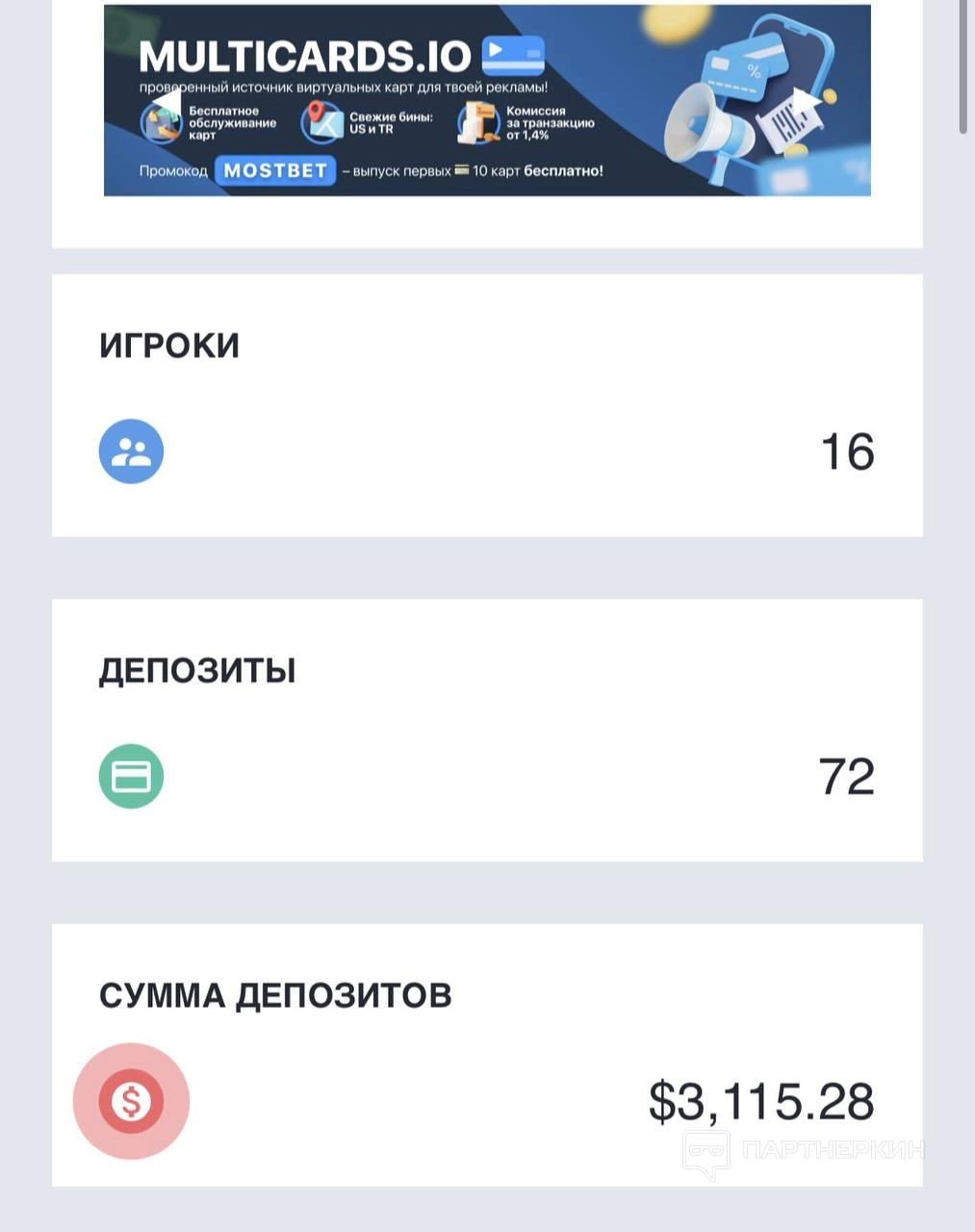The image size is (975, 1232).
Task: Advance to next banner with right arrow
Action: coord(807,100)
